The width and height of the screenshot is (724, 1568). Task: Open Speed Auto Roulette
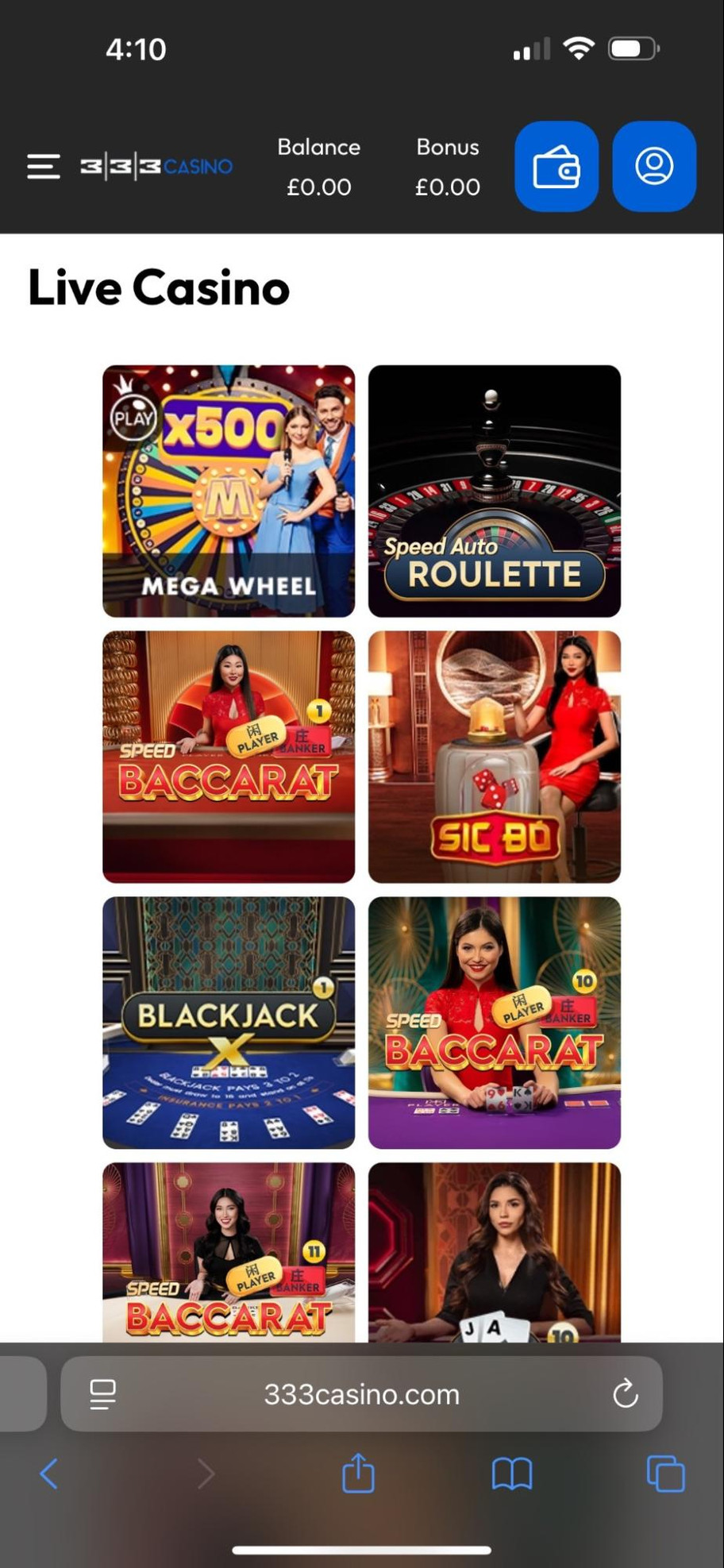coord(494,491)
